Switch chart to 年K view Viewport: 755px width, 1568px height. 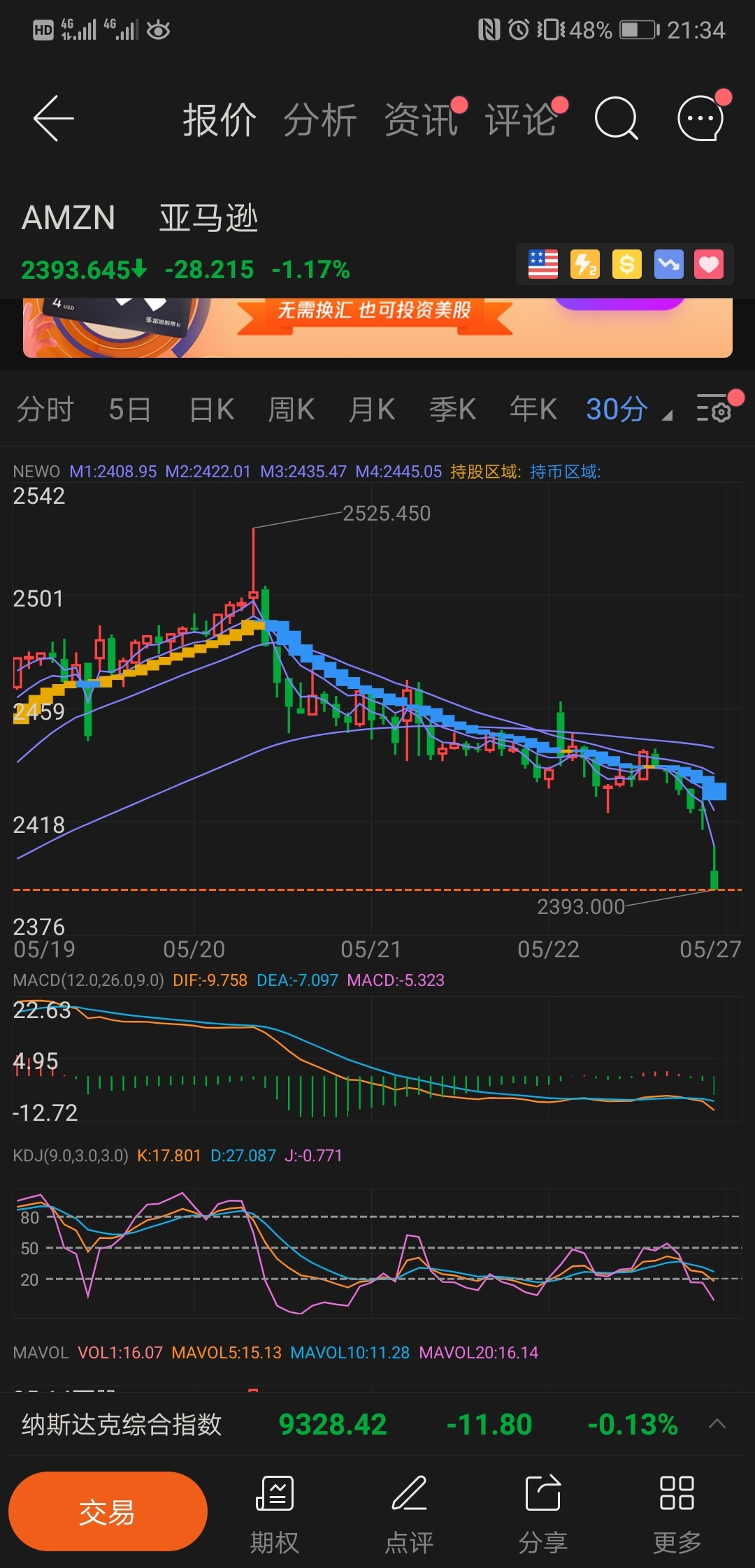tap(533, 409)
